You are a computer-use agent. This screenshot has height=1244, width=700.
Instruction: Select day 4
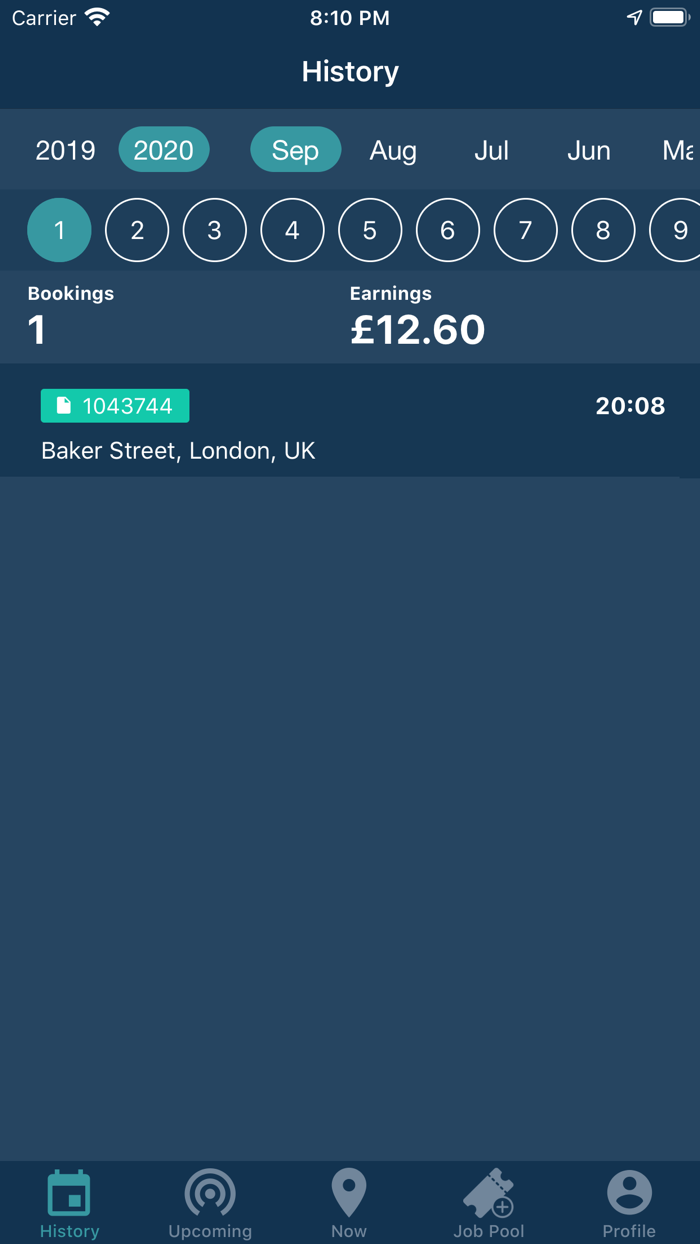(292, 230)
